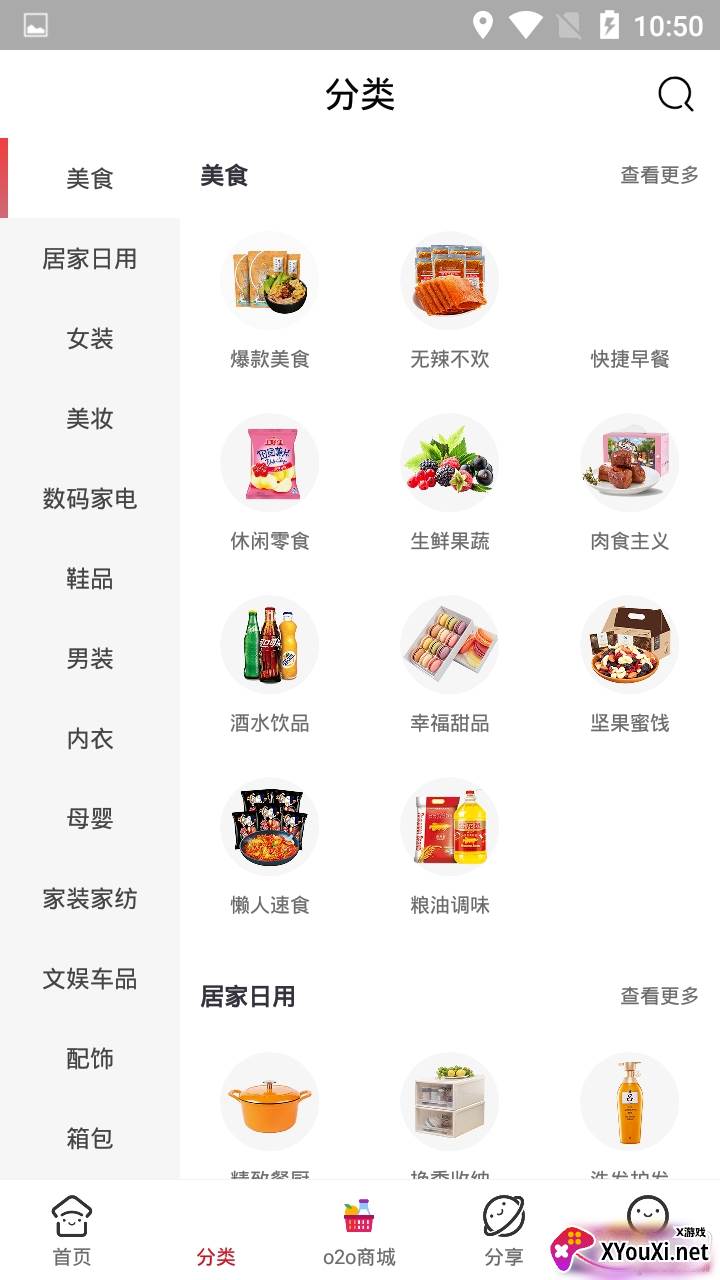Tap 查看更多 next to 美食
Viewport: 720px width, 1280px height.
[x=659, y=176]
